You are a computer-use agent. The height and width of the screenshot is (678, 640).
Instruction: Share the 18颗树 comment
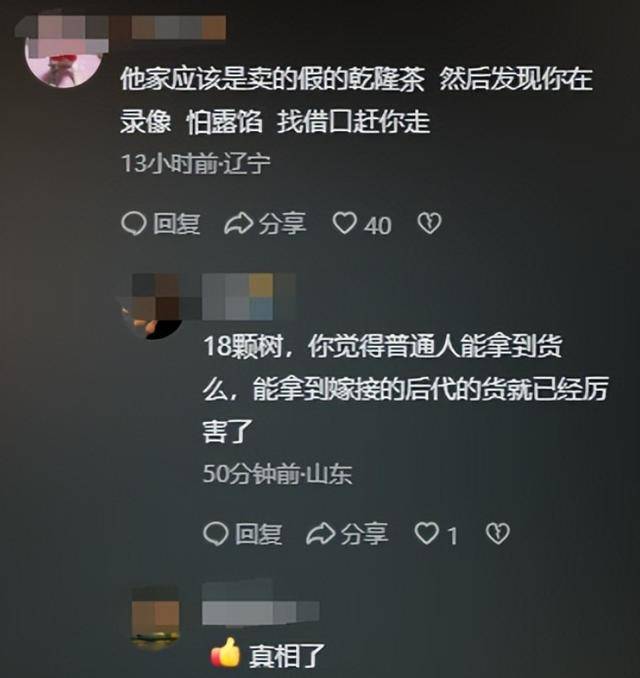click(x=347, y=534)
